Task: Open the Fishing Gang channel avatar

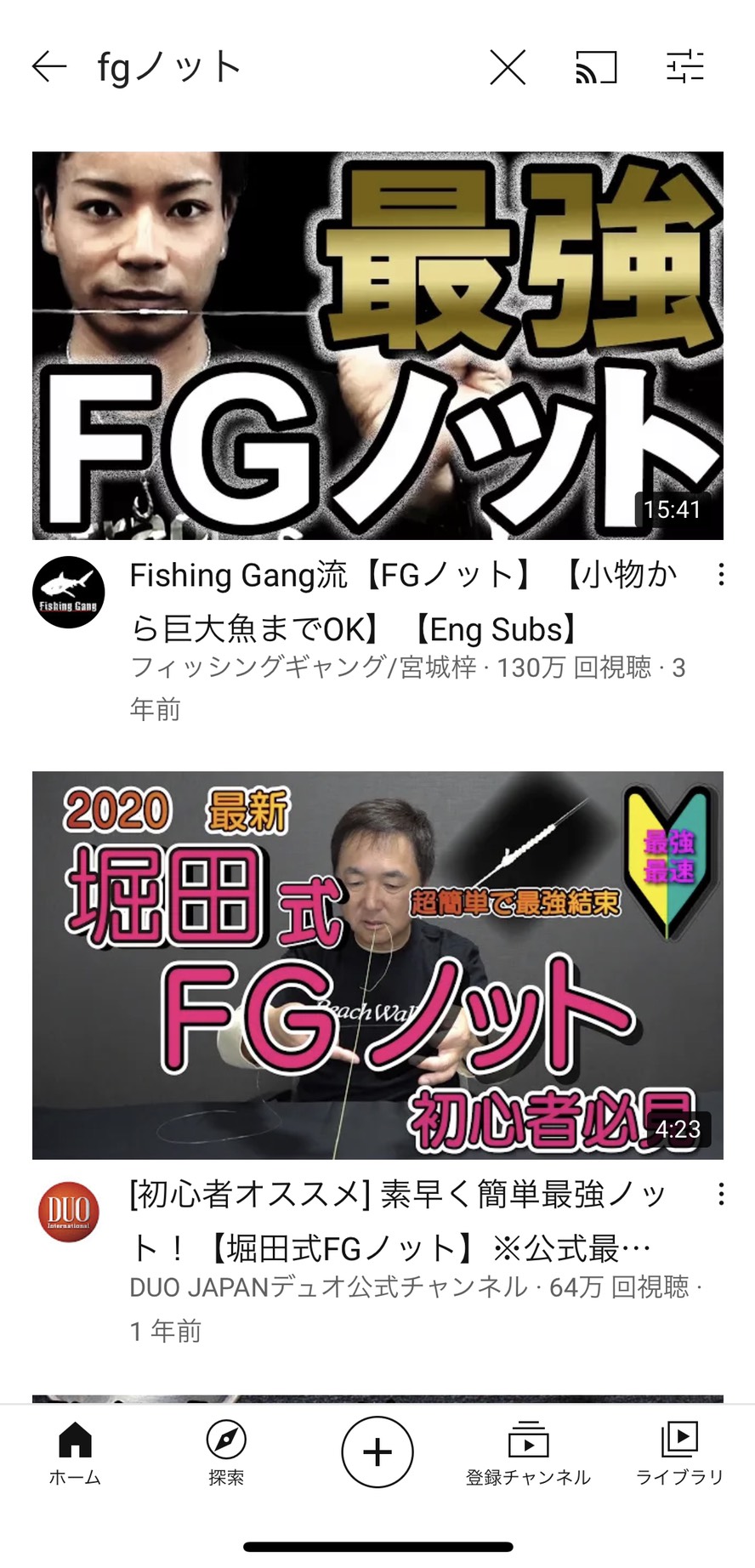Action: (x=68, y=593)
